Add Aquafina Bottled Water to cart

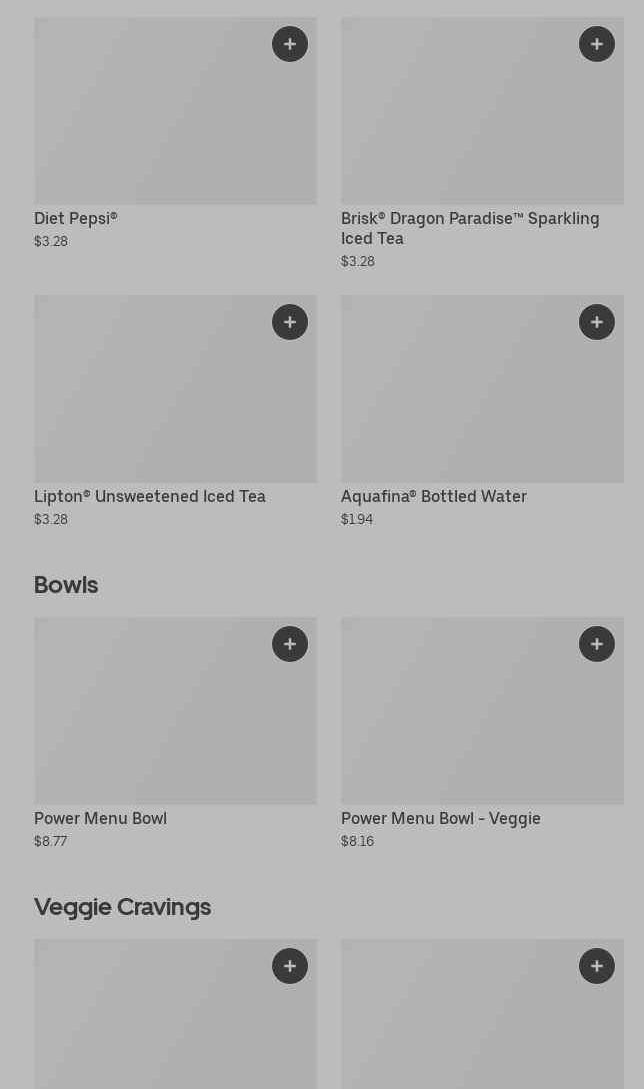coord(597,322)
